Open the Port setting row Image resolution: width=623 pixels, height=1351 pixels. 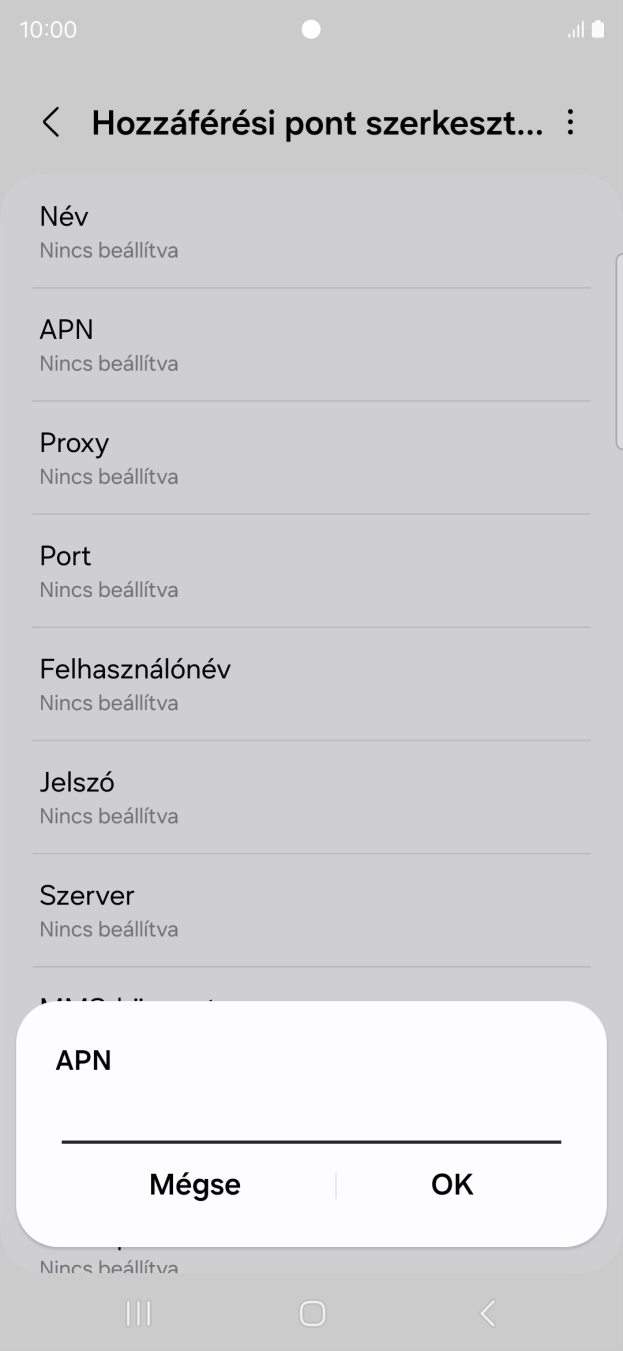pyautogui.click(x=311, y=571)
